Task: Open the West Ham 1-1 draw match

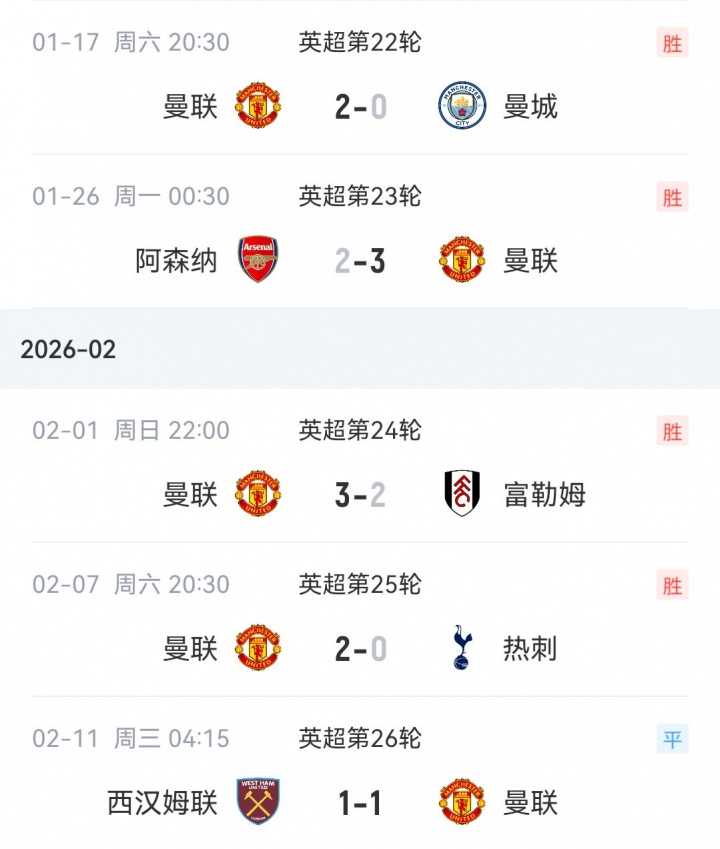Action: click(x=360, y=803)
